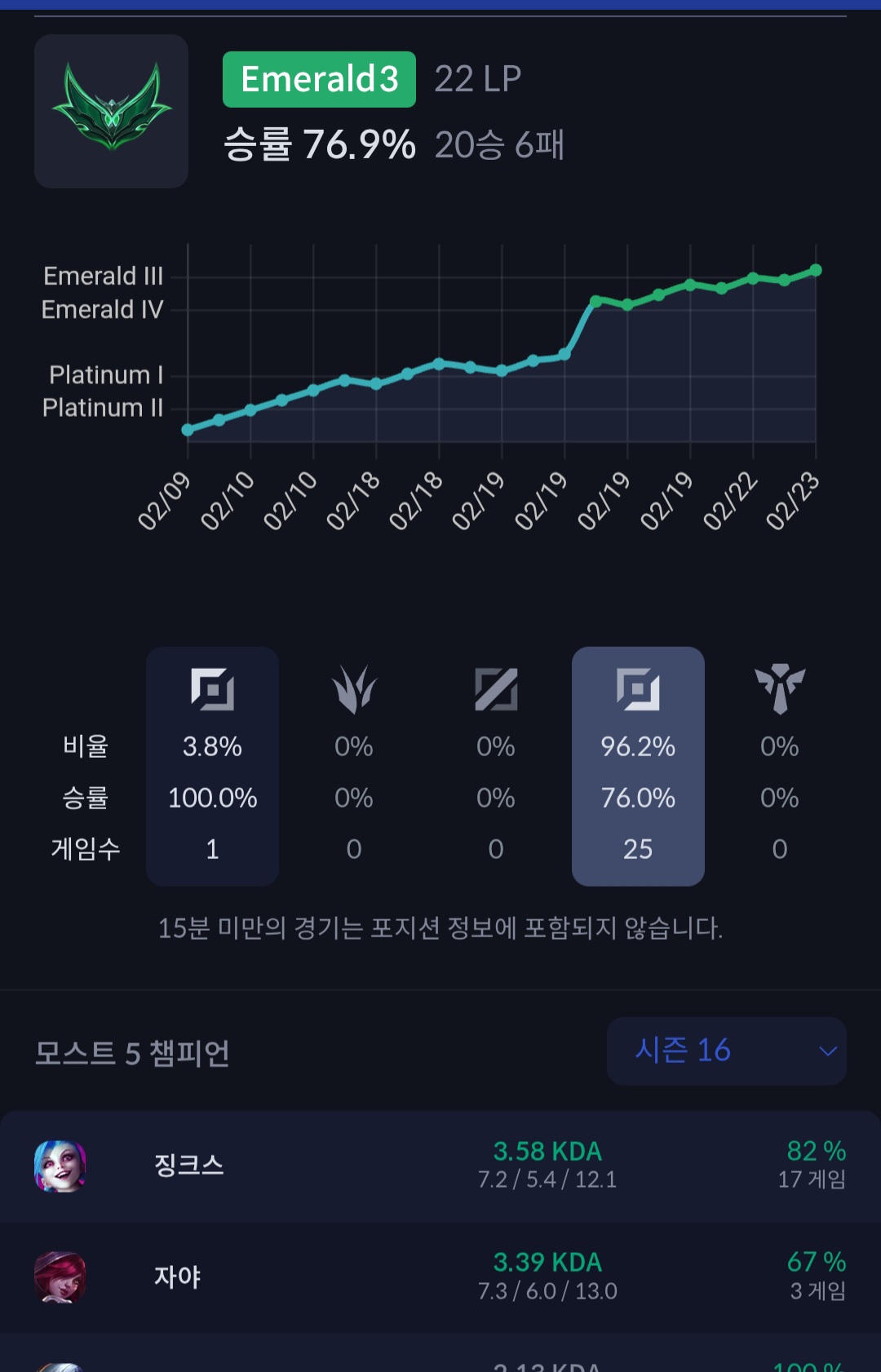The image size is (881, 1372).
Task: Select the jungle position column
Action: pos(354,766)
